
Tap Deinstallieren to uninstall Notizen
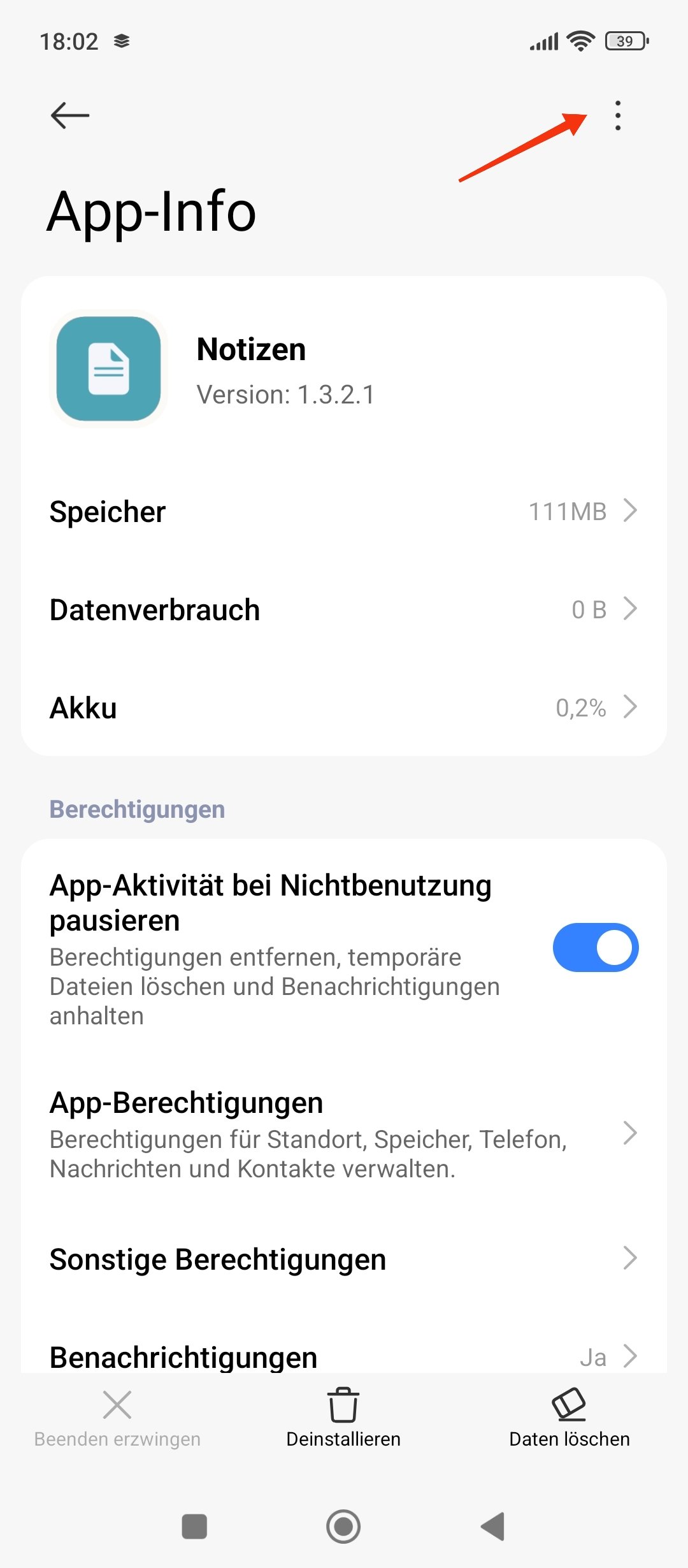click(x=343, y=1416)
